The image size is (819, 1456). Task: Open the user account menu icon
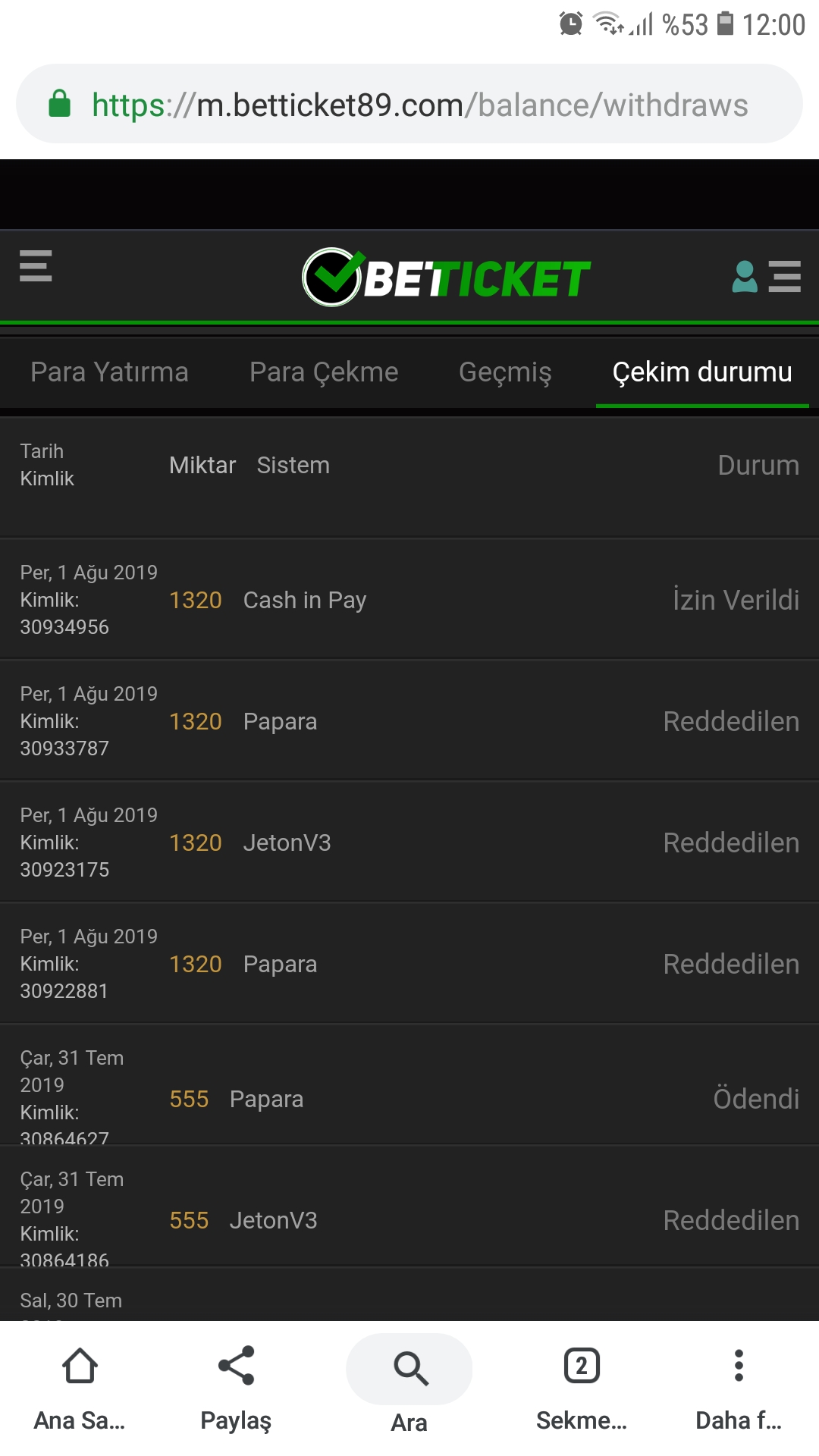(745, 277)
